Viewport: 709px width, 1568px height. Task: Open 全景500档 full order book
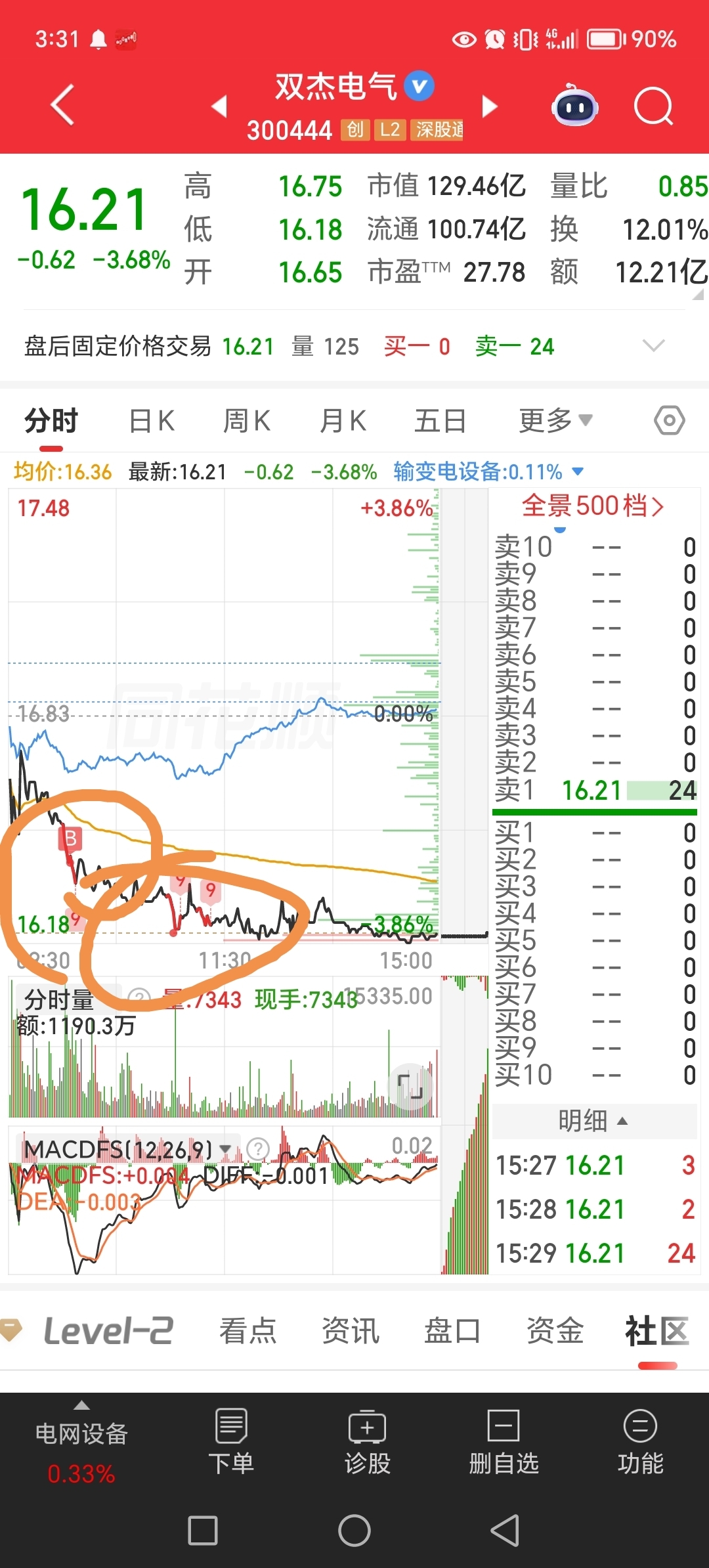593,506
